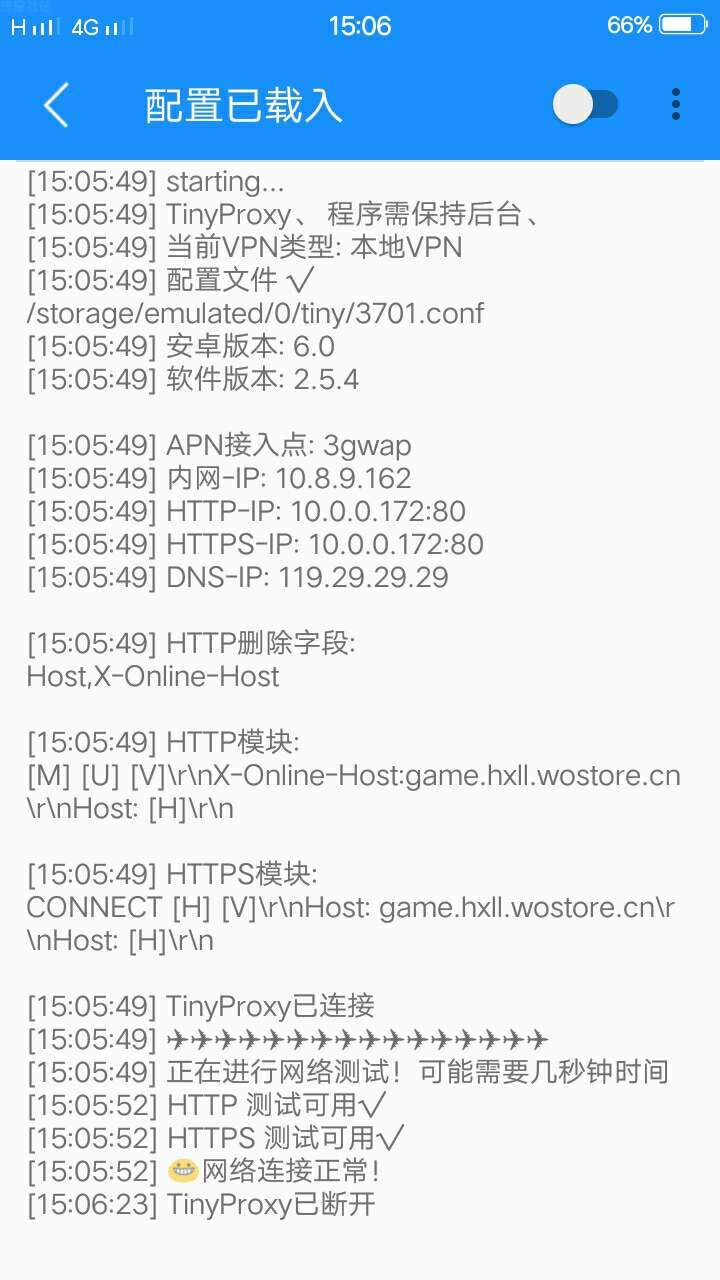The width and height of the screenshot is (720, 1280).
Task: Tap the back arrow in the header
Action: click(x=56, y=105)
